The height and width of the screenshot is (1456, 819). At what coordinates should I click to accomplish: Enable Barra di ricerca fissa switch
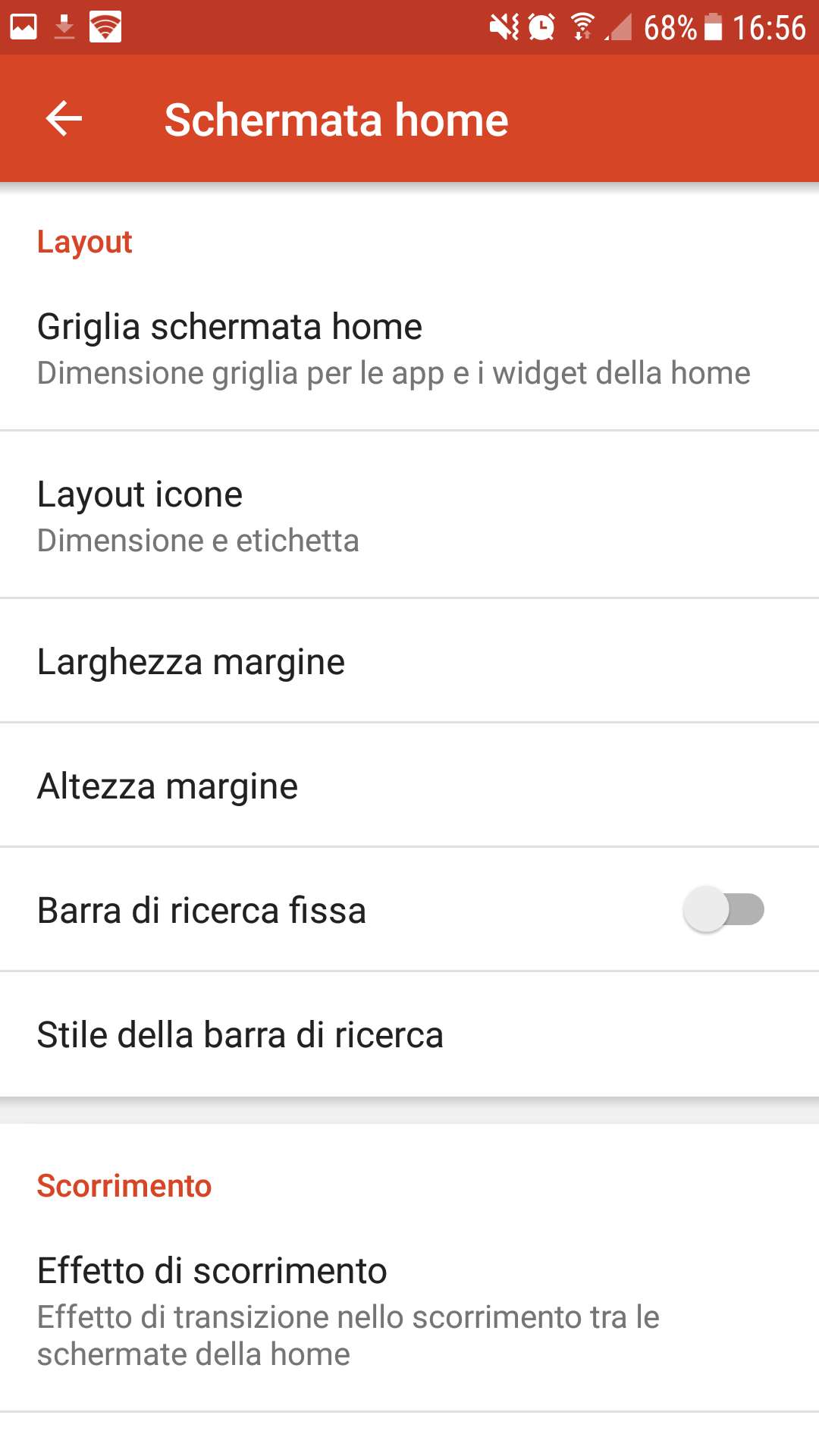coord(723,910)
